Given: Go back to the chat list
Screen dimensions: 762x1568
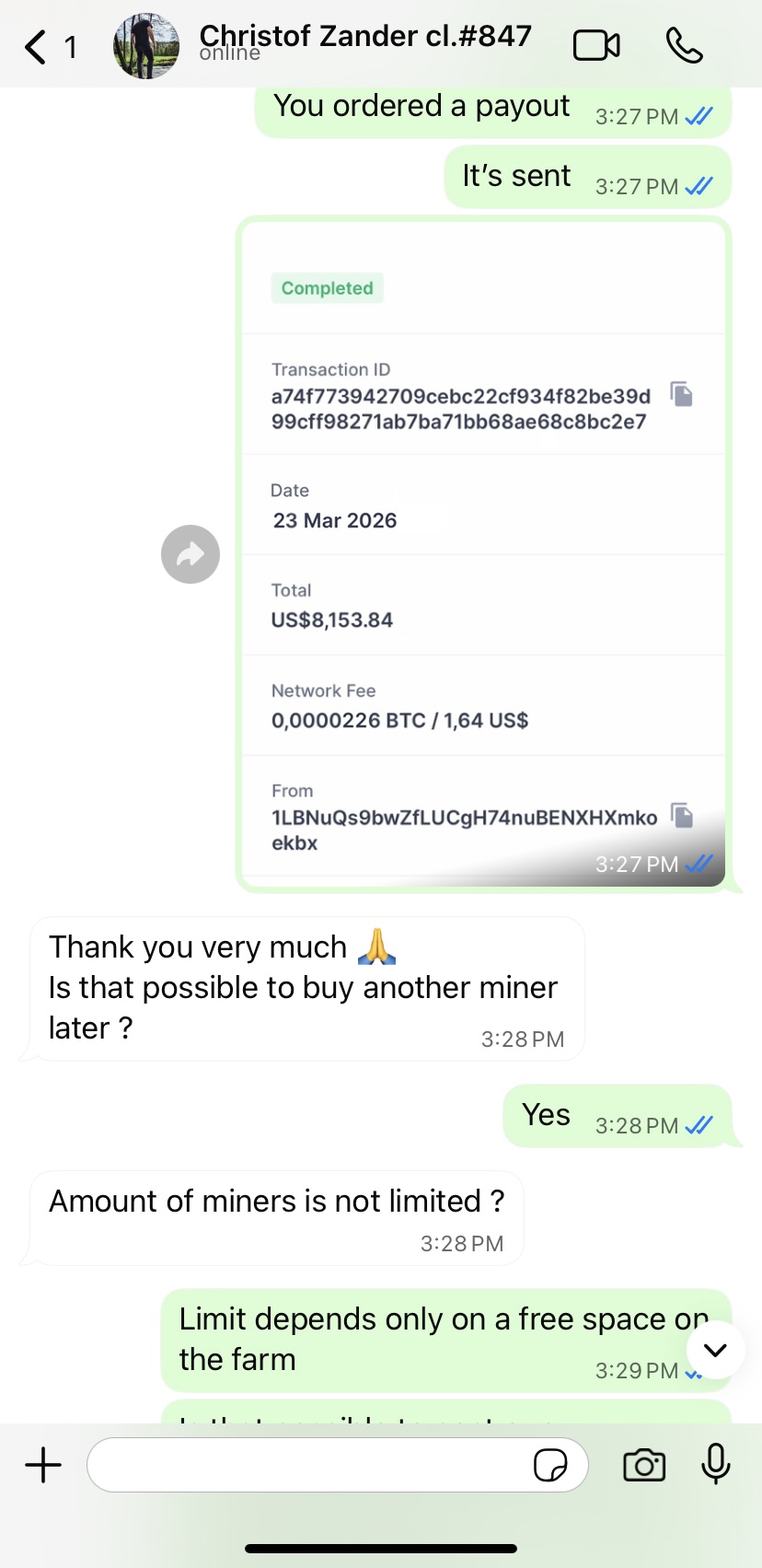Looking at the screenshot, I should [37, 47].
